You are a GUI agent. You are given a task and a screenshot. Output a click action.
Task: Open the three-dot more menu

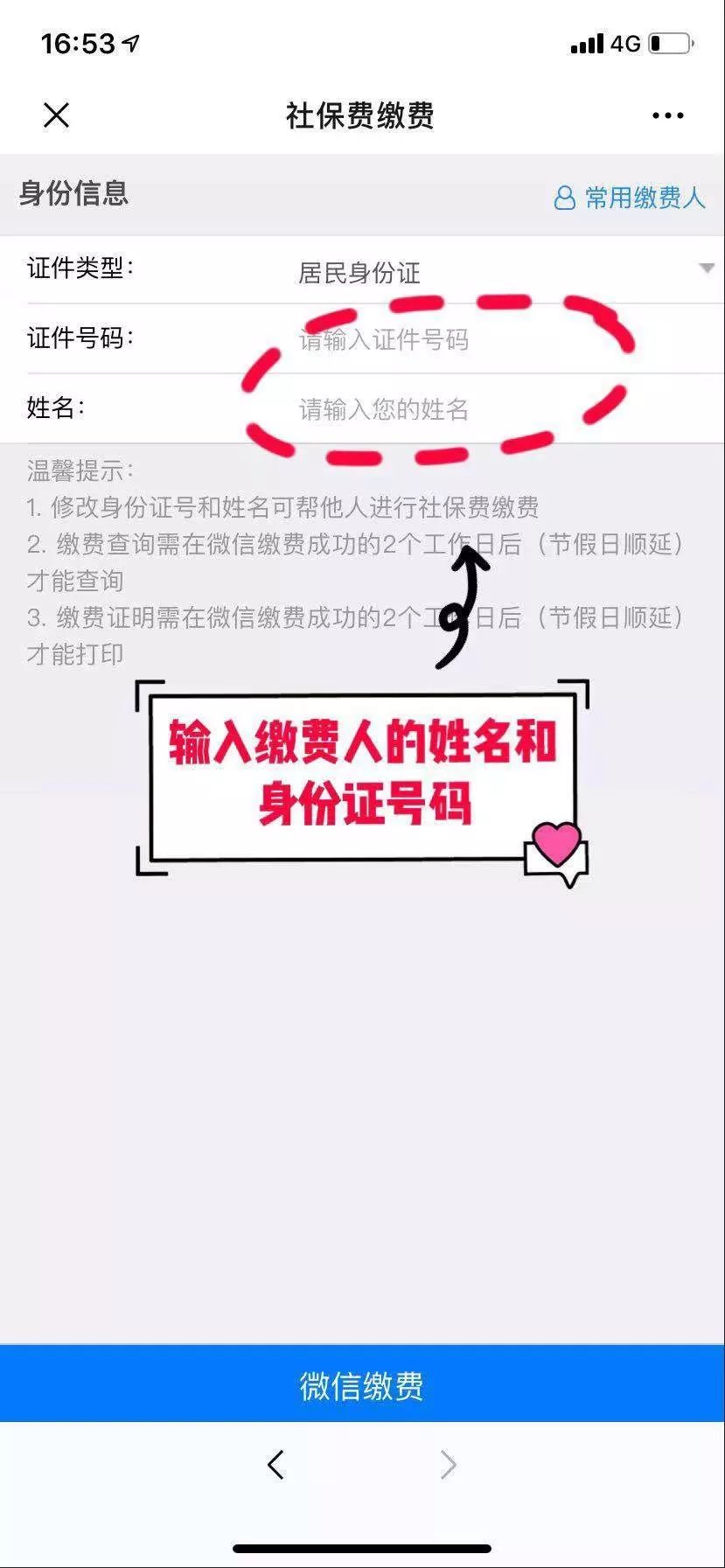(668, 115)
